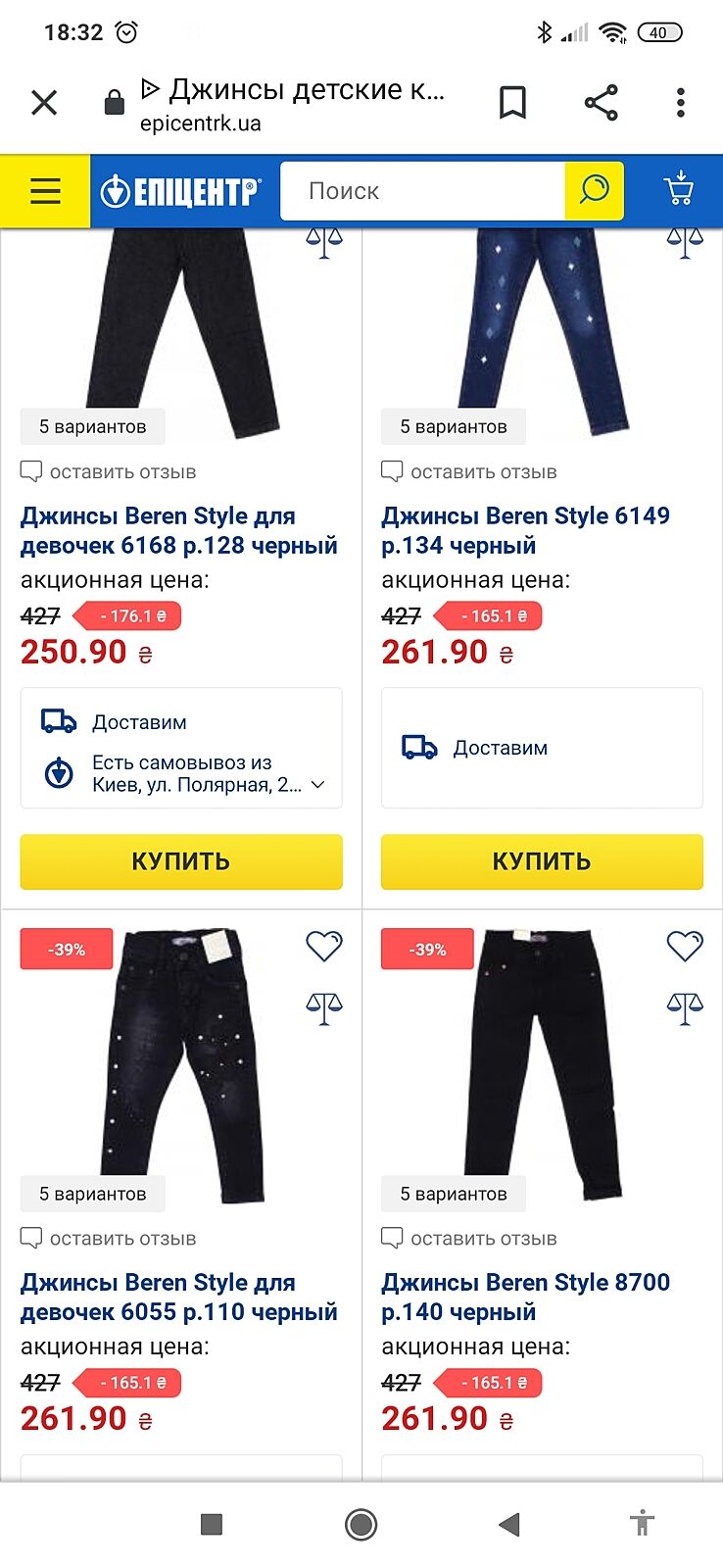The image size is (723, 1568).
Task: Compare the Beren Style 6055 jeans
Action: coord(323,1006)
